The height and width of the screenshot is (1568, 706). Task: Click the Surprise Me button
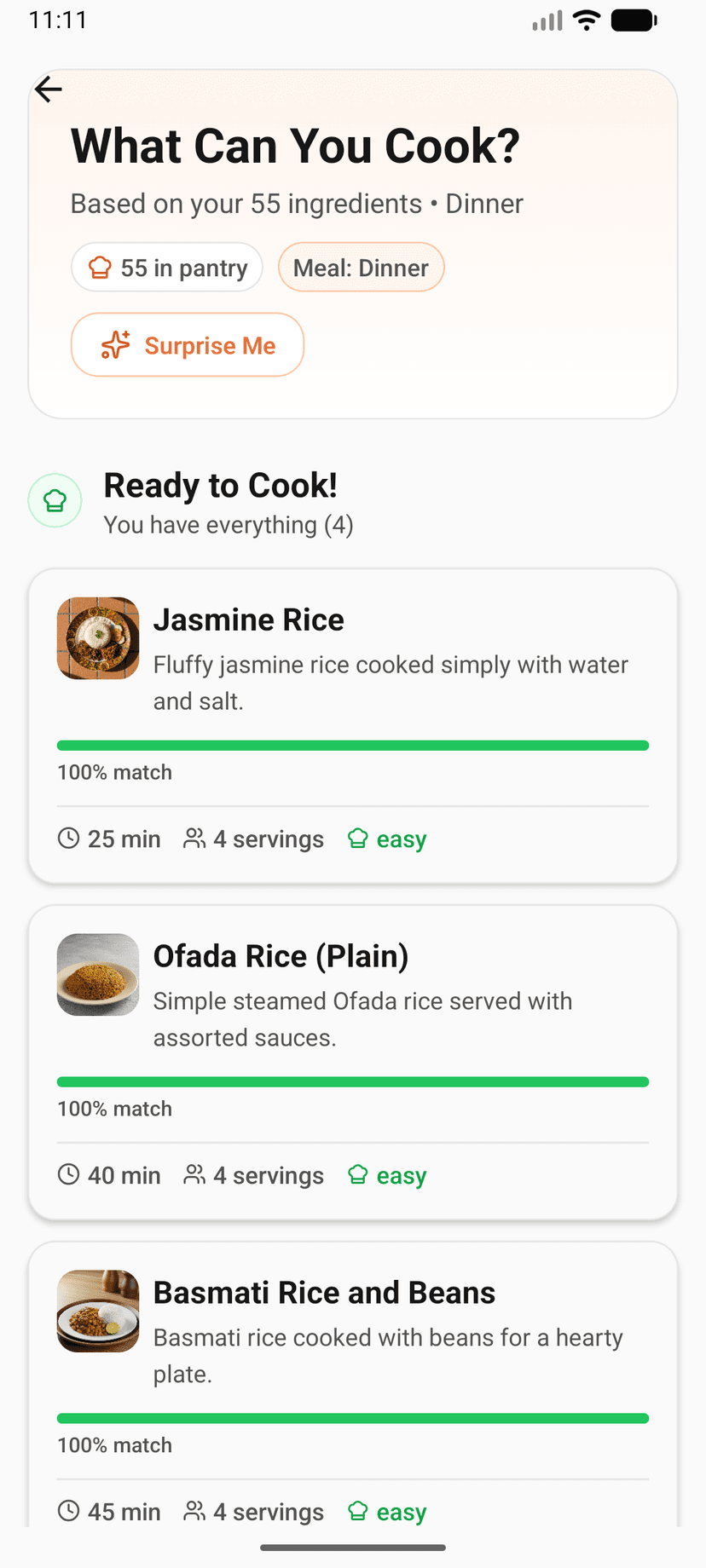187,344
